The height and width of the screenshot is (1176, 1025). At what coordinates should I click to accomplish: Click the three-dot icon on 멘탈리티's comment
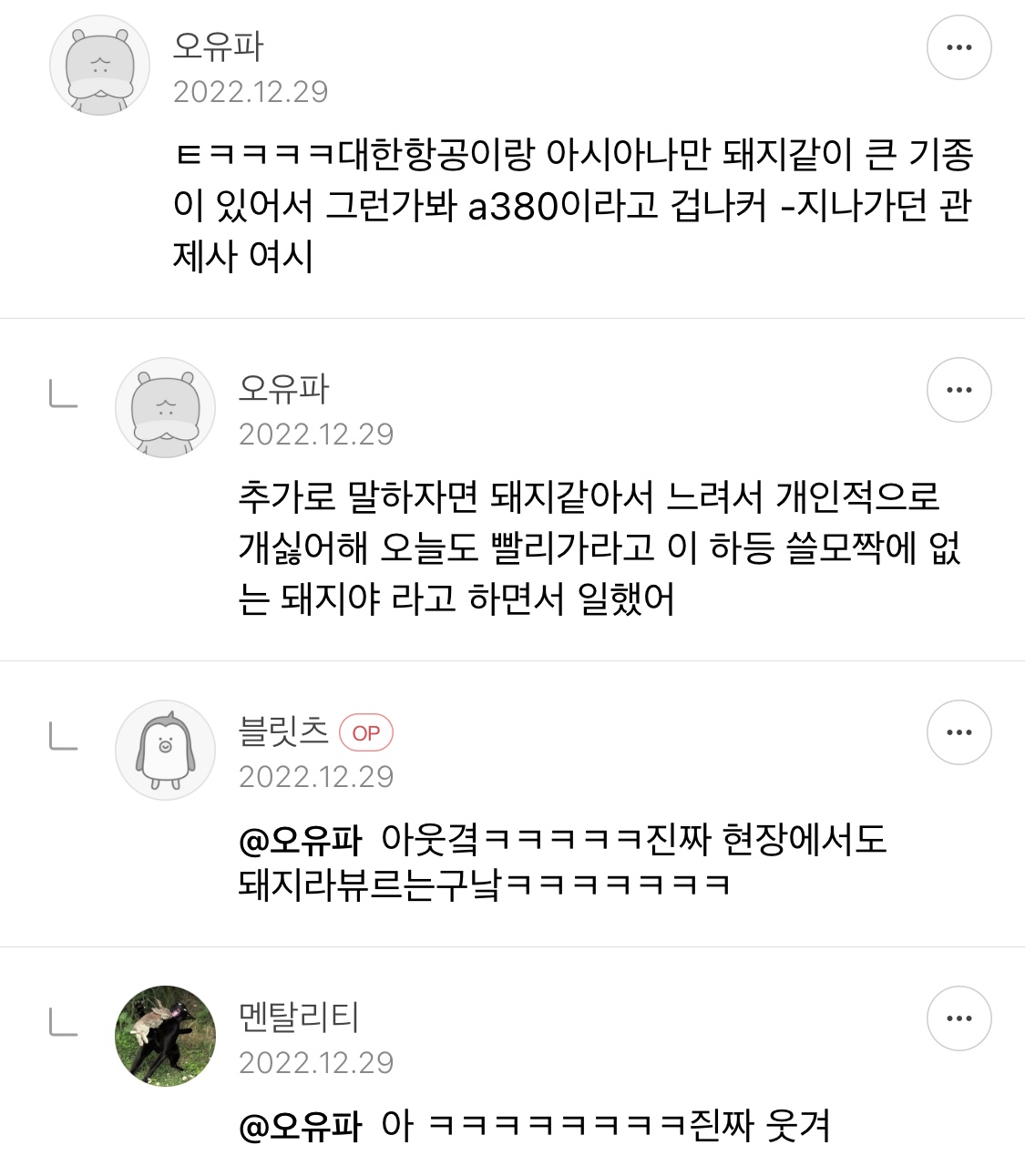point(958,1017)
